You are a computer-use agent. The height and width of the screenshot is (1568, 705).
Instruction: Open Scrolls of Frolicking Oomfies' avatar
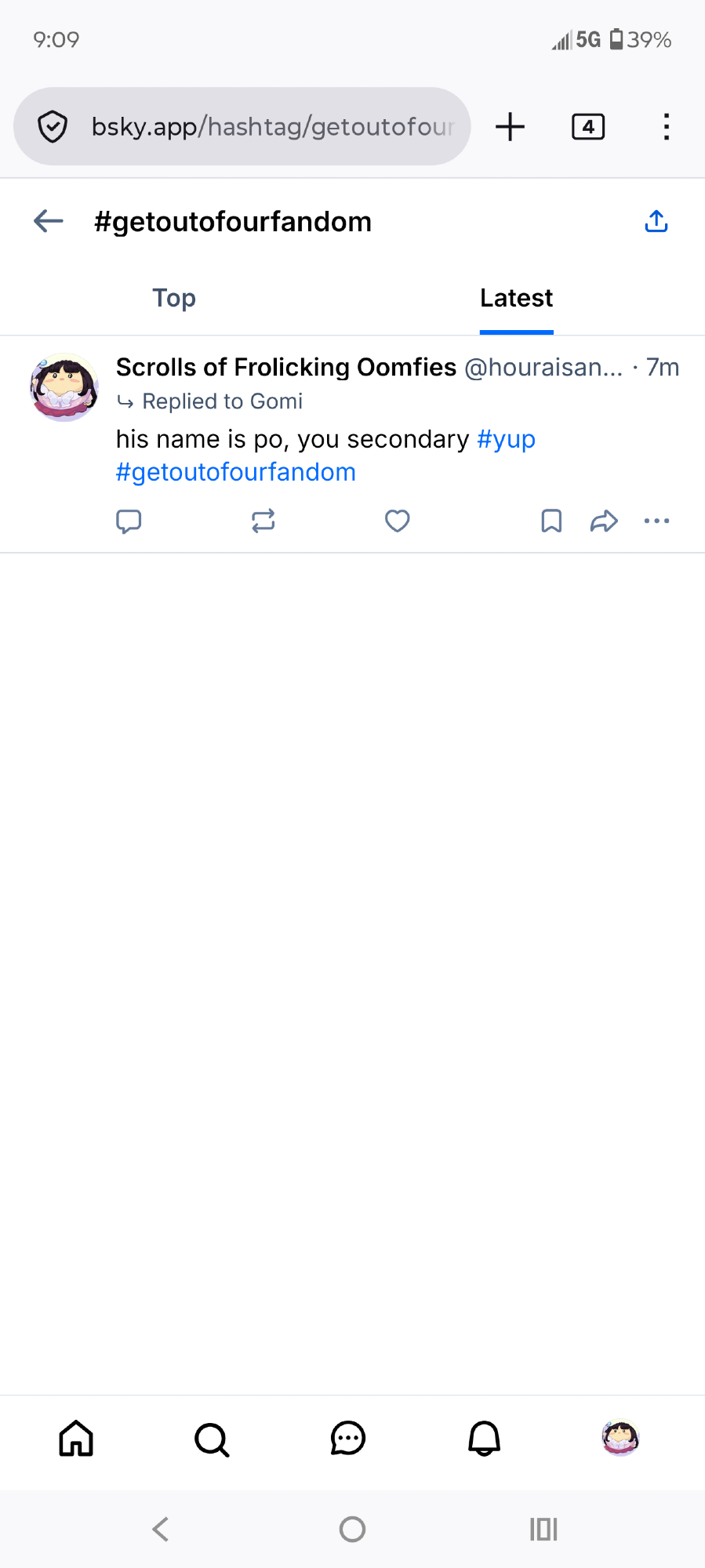coord(64,387)
